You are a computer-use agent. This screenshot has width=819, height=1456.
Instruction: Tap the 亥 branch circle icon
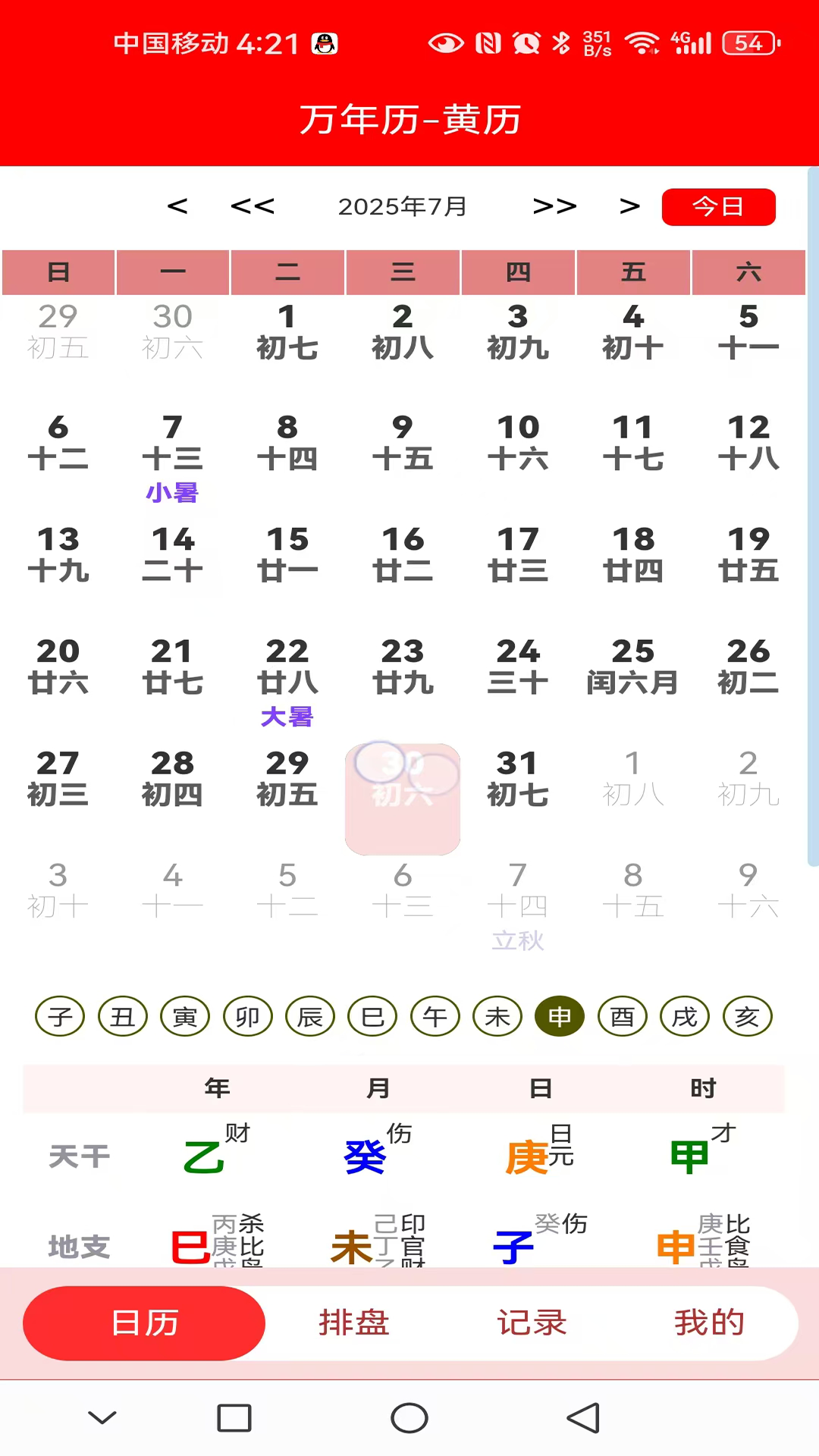[747, 1016]
